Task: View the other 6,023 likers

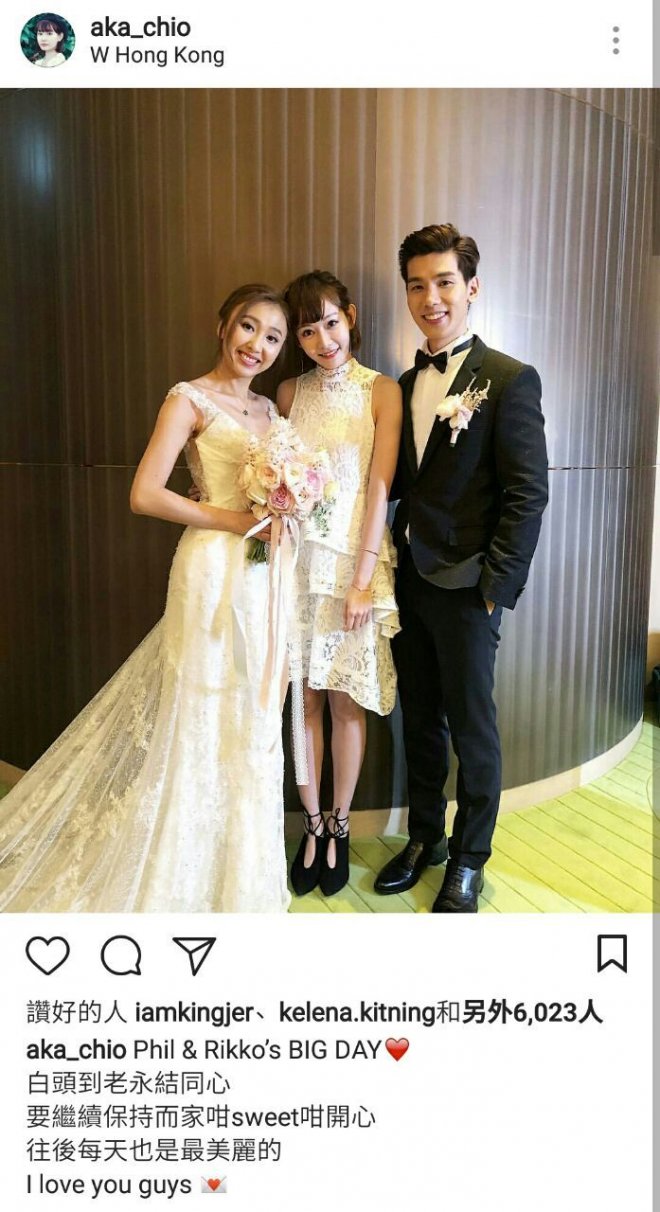Action: (532, 1013)
